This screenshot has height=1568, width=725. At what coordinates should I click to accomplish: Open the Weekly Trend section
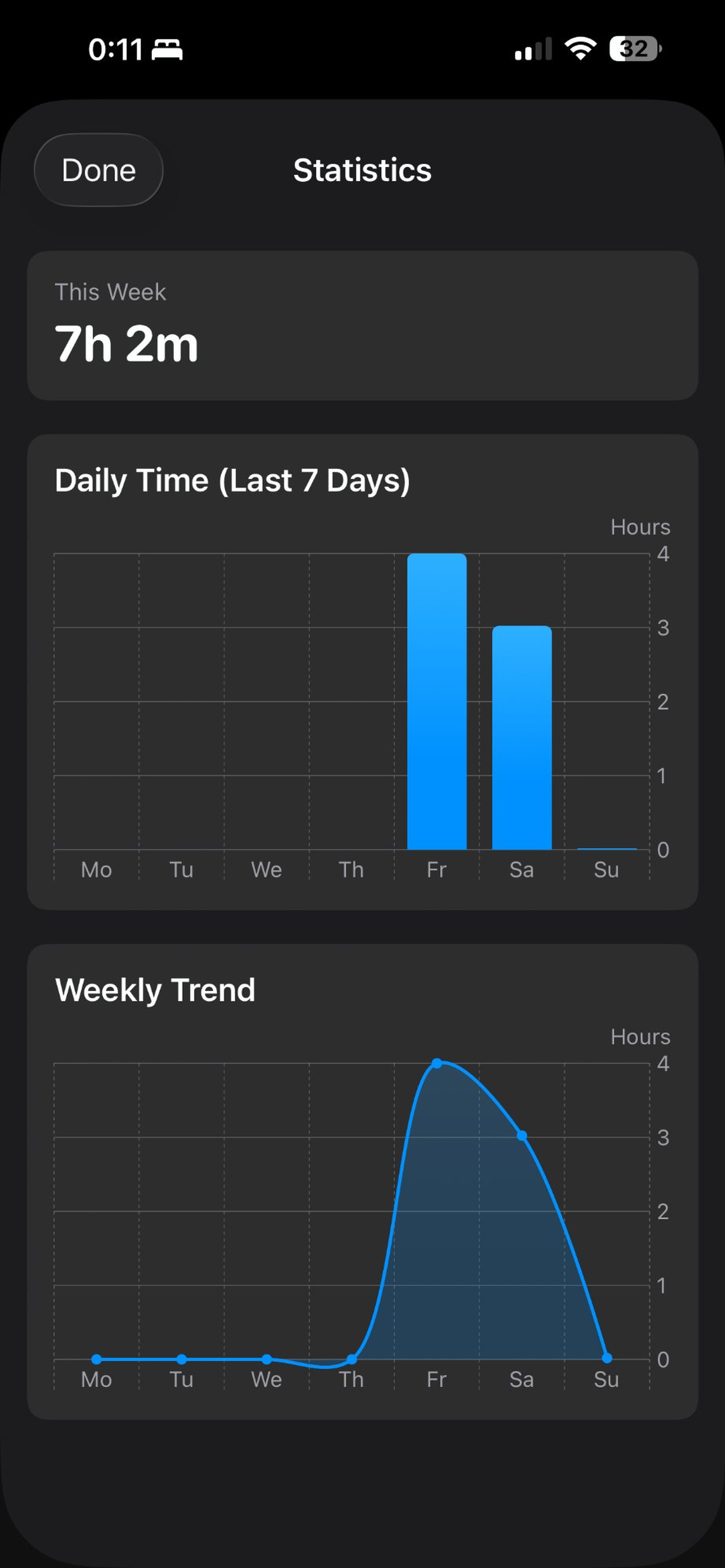click(x=155, y=989)
